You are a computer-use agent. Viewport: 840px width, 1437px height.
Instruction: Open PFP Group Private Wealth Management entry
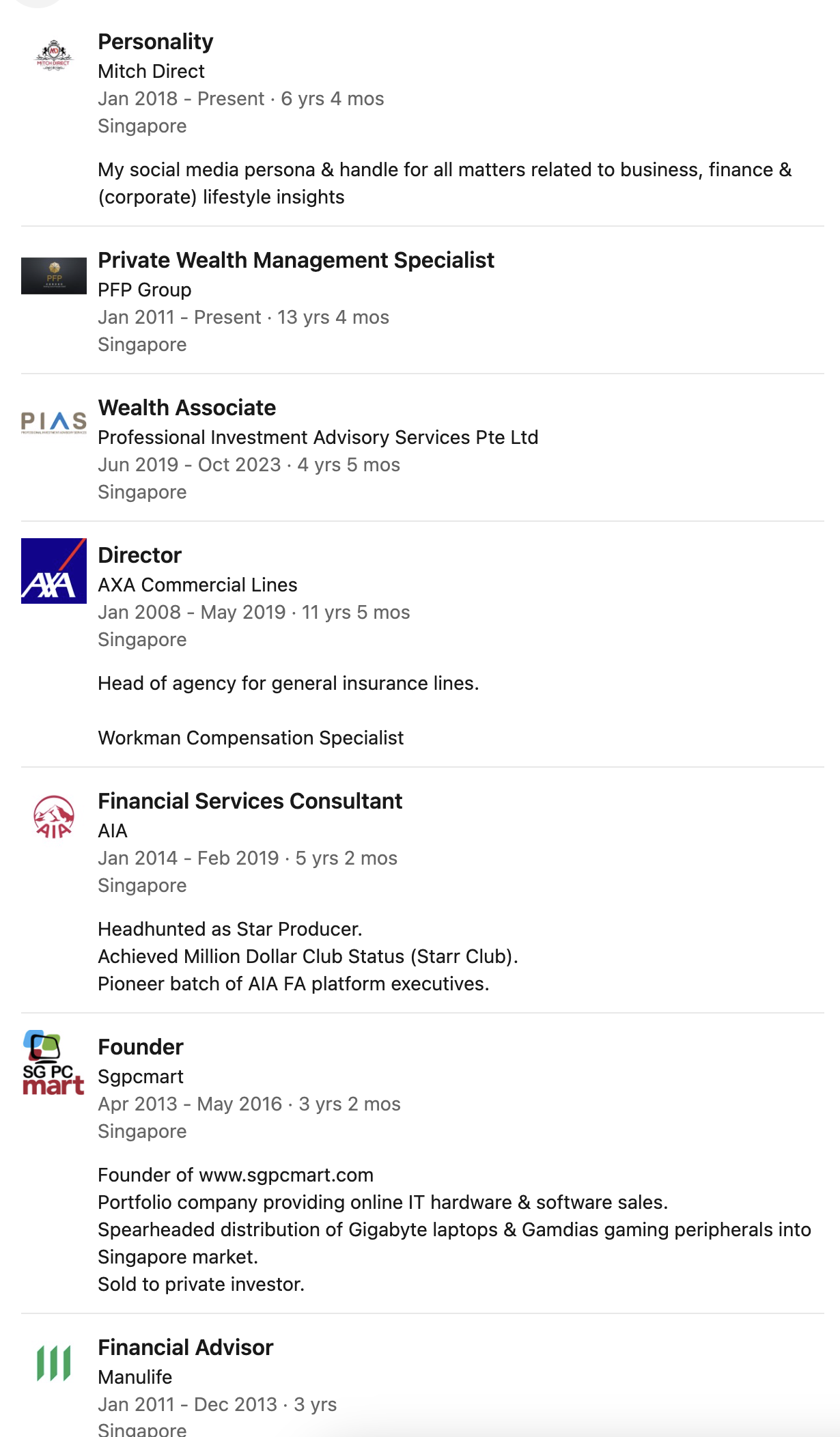(x=296, y=261)
